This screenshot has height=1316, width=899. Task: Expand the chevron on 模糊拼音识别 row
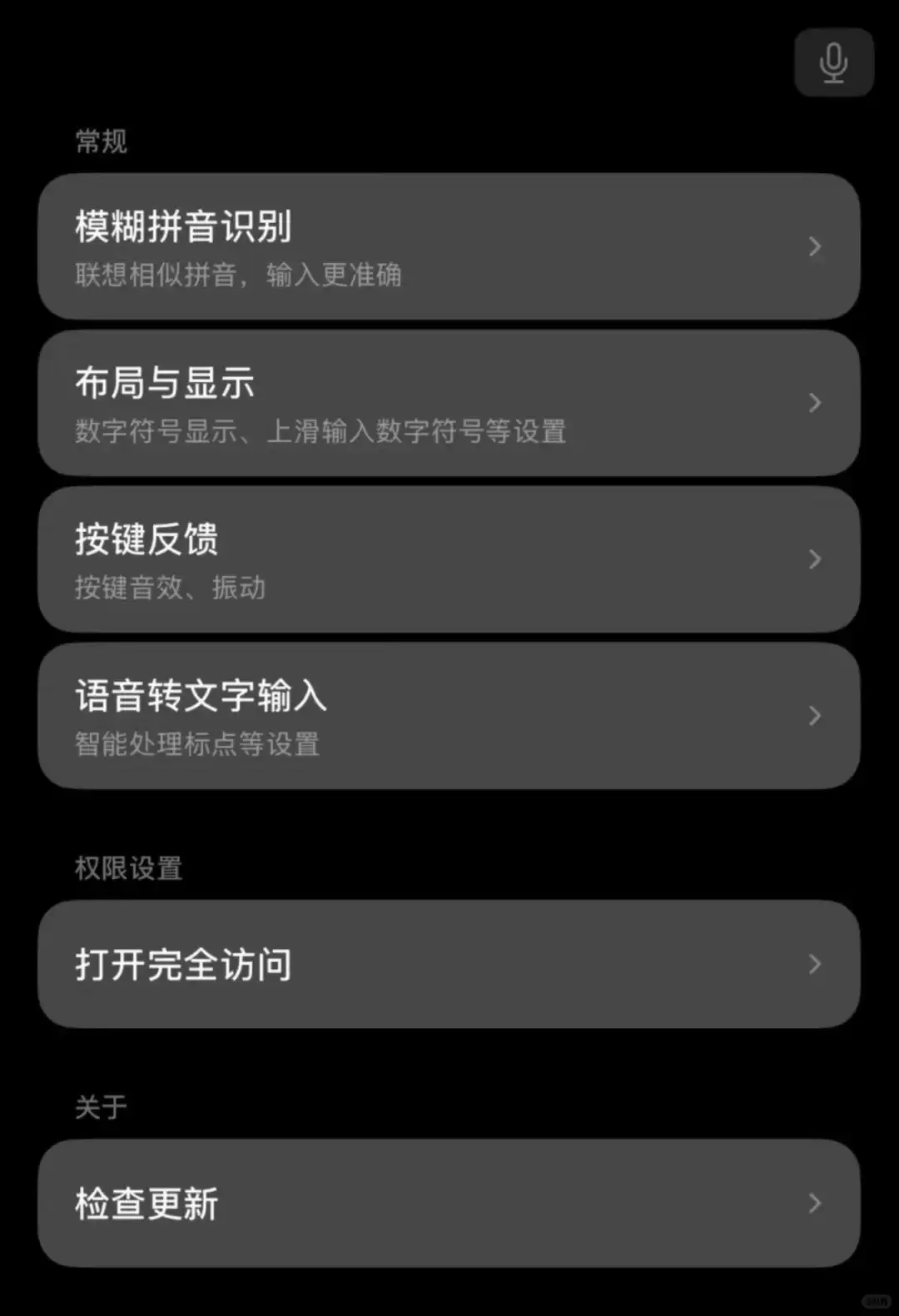click(814, 246)
